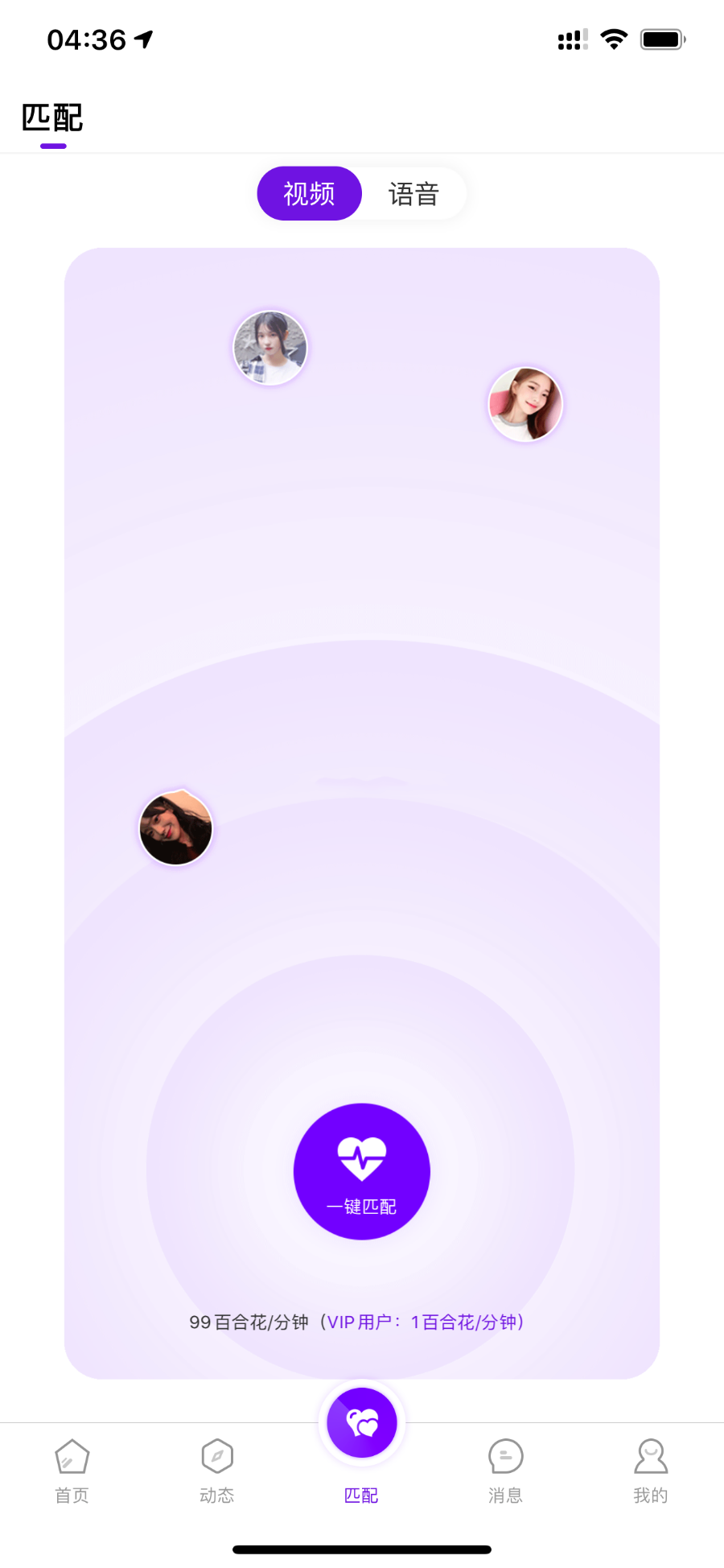
Task: Open the 消息 messages tab
Action: [505, 1471]
